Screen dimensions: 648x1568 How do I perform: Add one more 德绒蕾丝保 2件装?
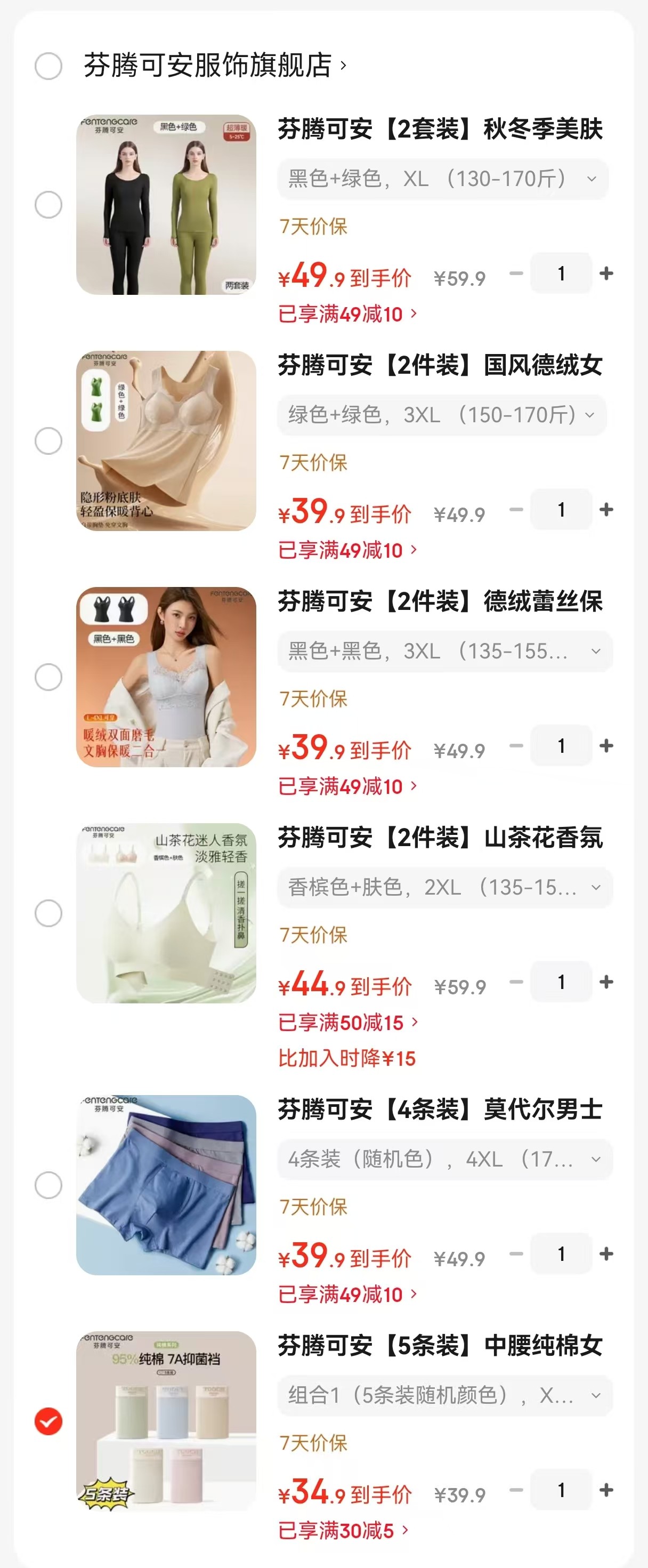606,746
